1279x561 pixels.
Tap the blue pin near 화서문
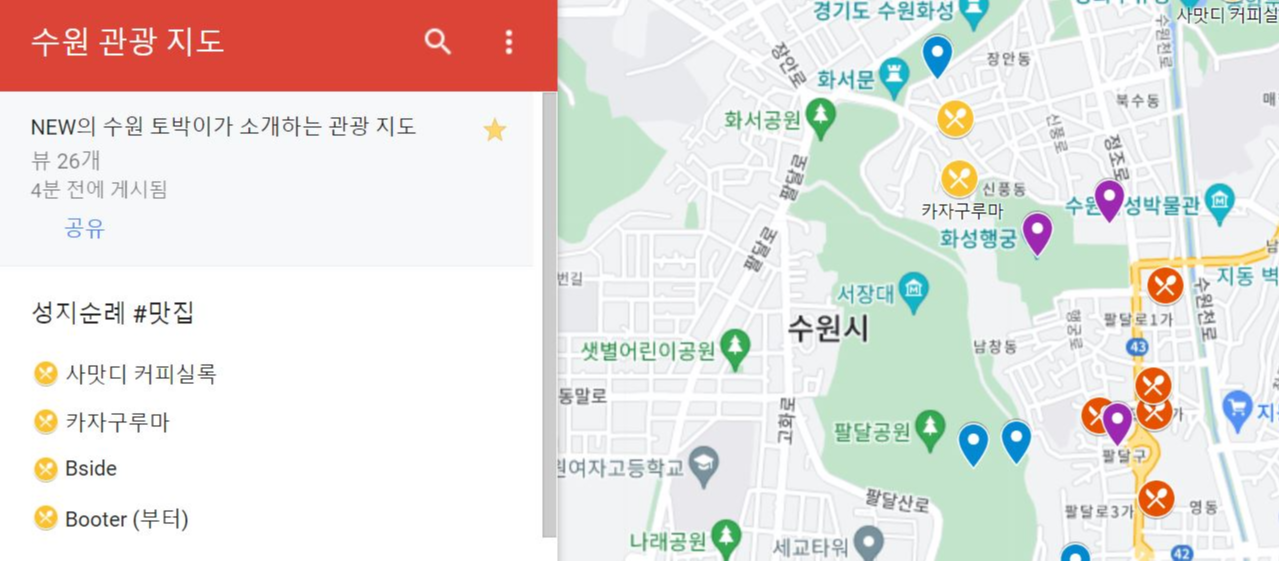point(937,55)
